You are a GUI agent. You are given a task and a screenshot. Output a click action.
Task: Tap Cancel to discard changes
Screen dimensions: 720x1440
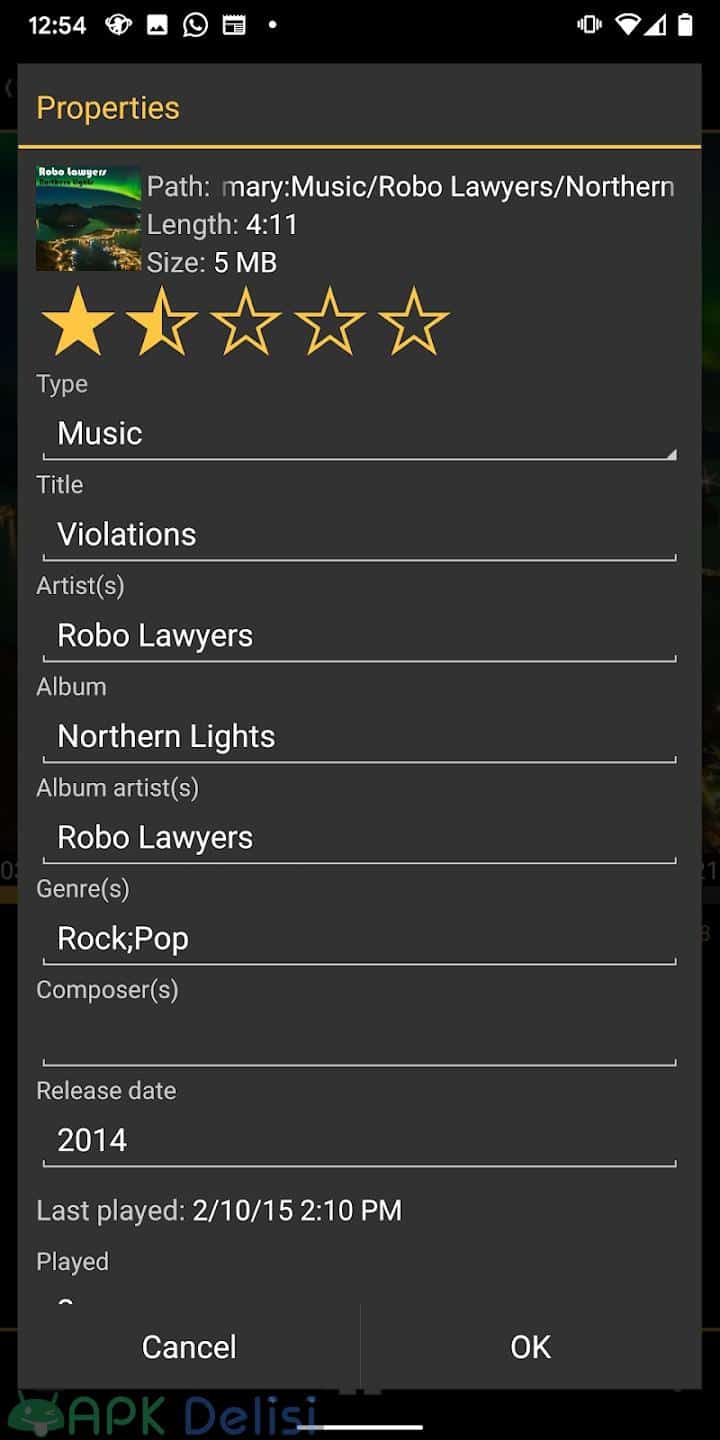(189, 1346)
